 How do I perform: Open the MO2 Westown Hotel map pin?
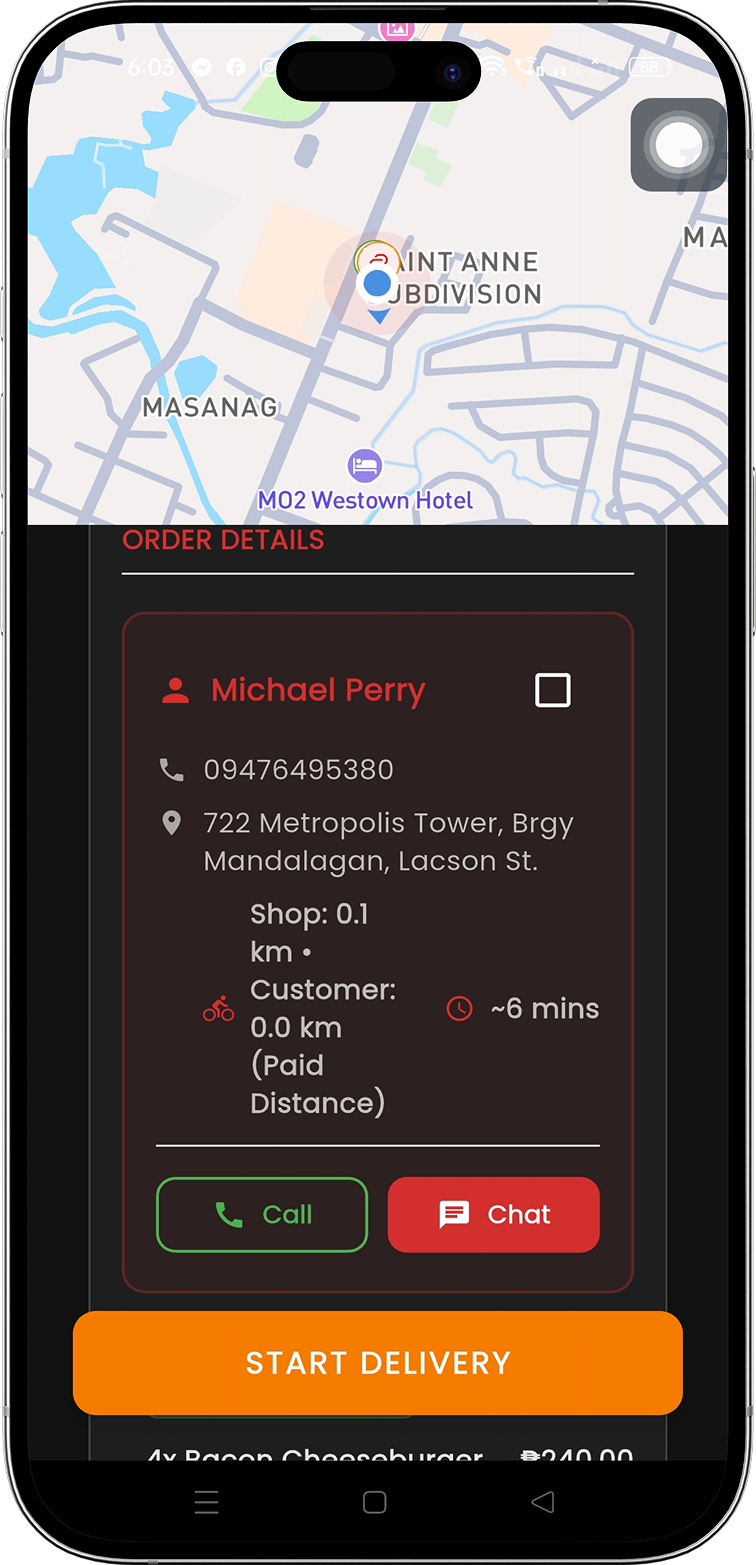pyautogui.click(x=365, y=466)
